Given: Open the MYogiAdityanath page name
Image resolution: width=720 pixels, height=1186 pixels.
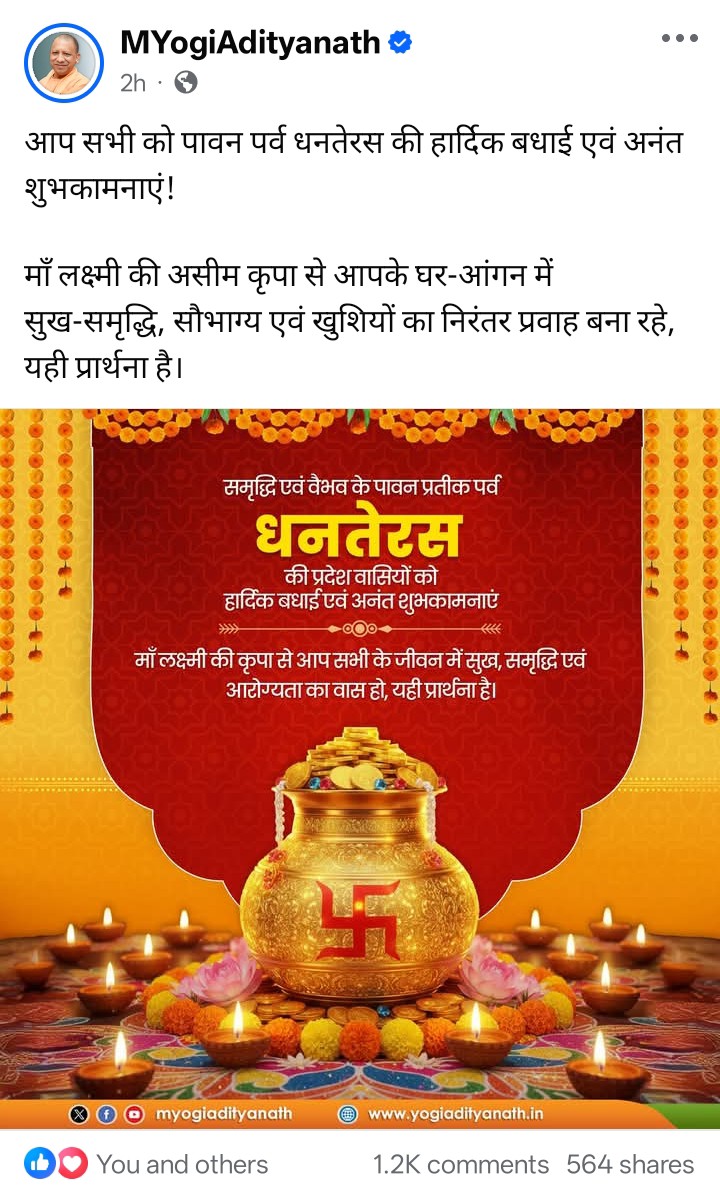Looking at the screenshot, I should point(250,43).
